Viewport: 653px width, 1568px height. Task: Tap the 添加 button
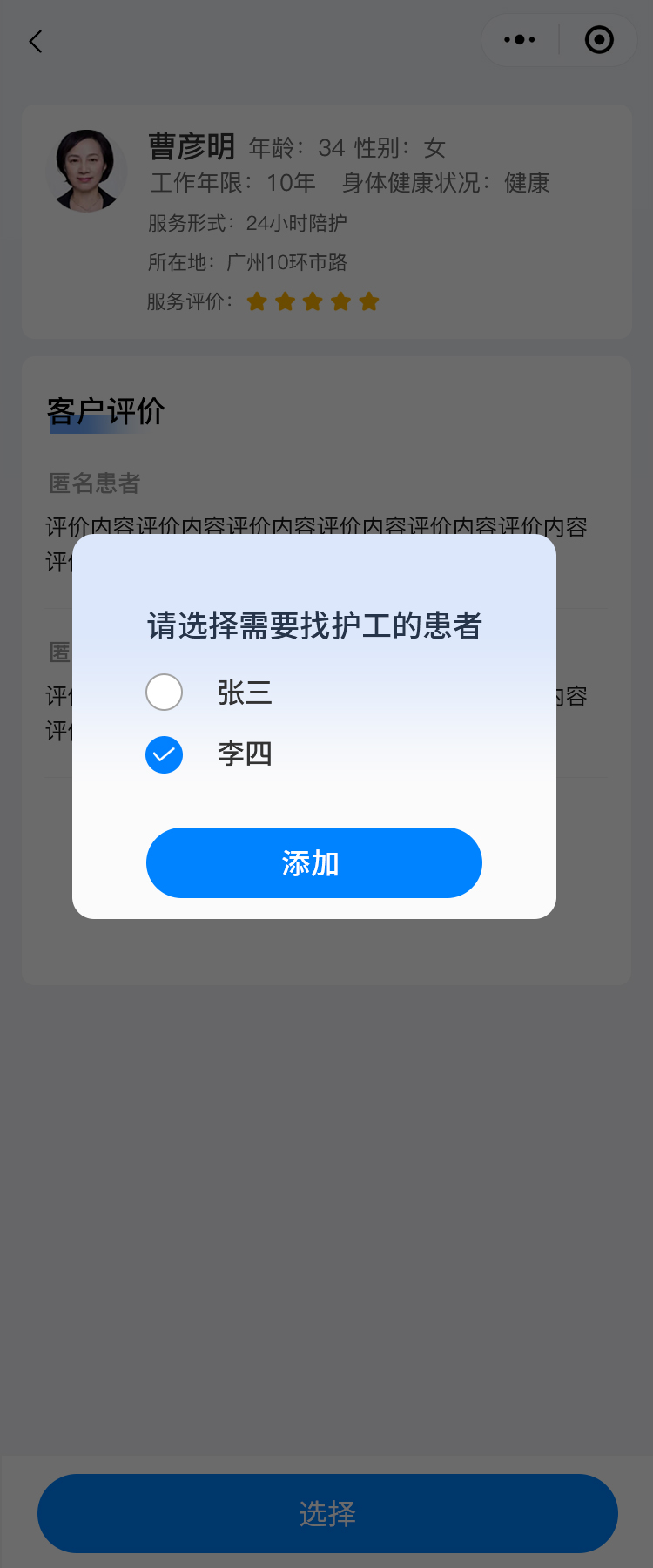pyautogui.click(x=313, y=862)
